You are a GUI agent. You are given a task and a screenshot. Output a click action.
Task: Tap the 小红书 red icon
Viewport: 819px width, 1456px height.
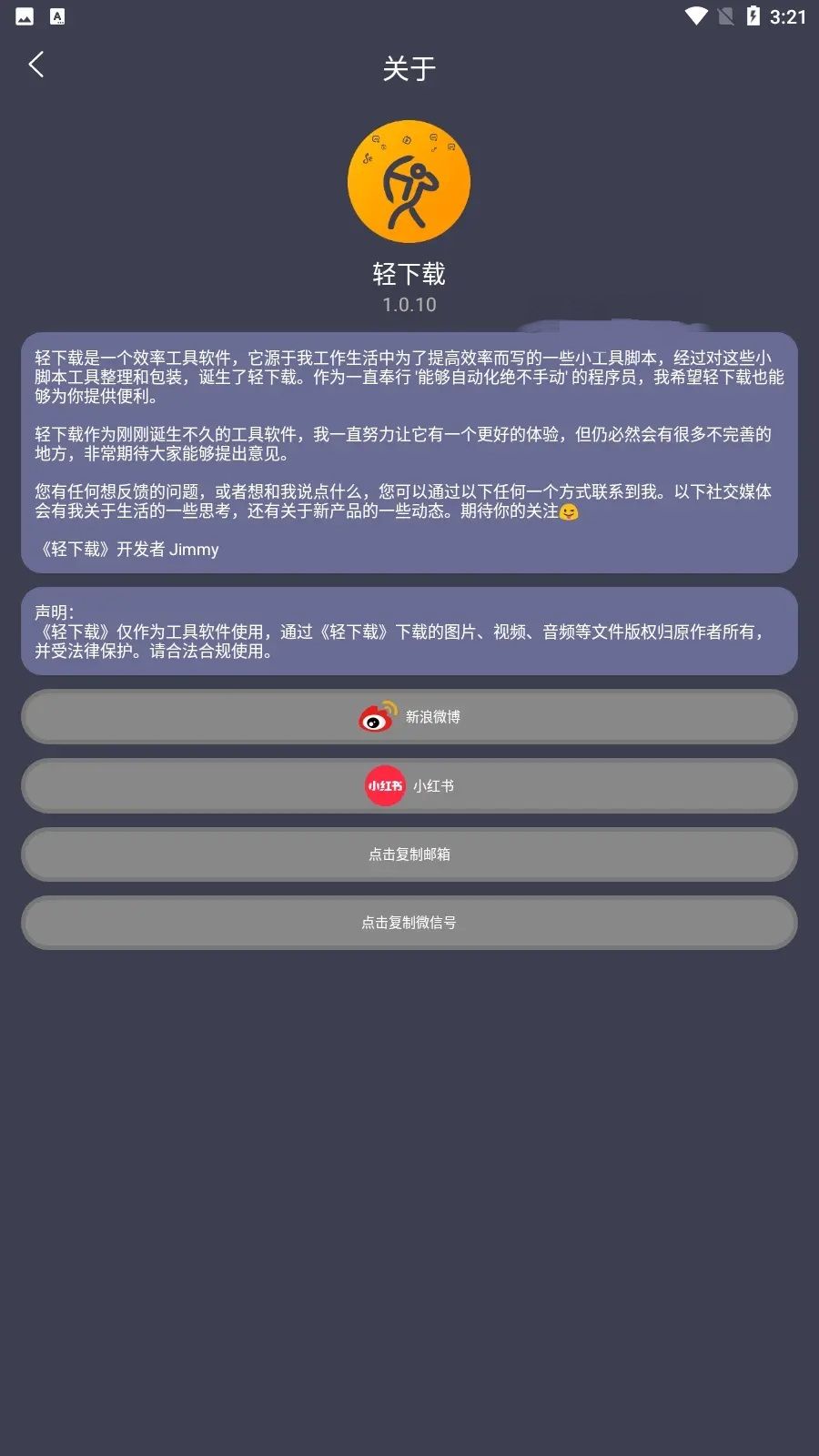(383, 785)
